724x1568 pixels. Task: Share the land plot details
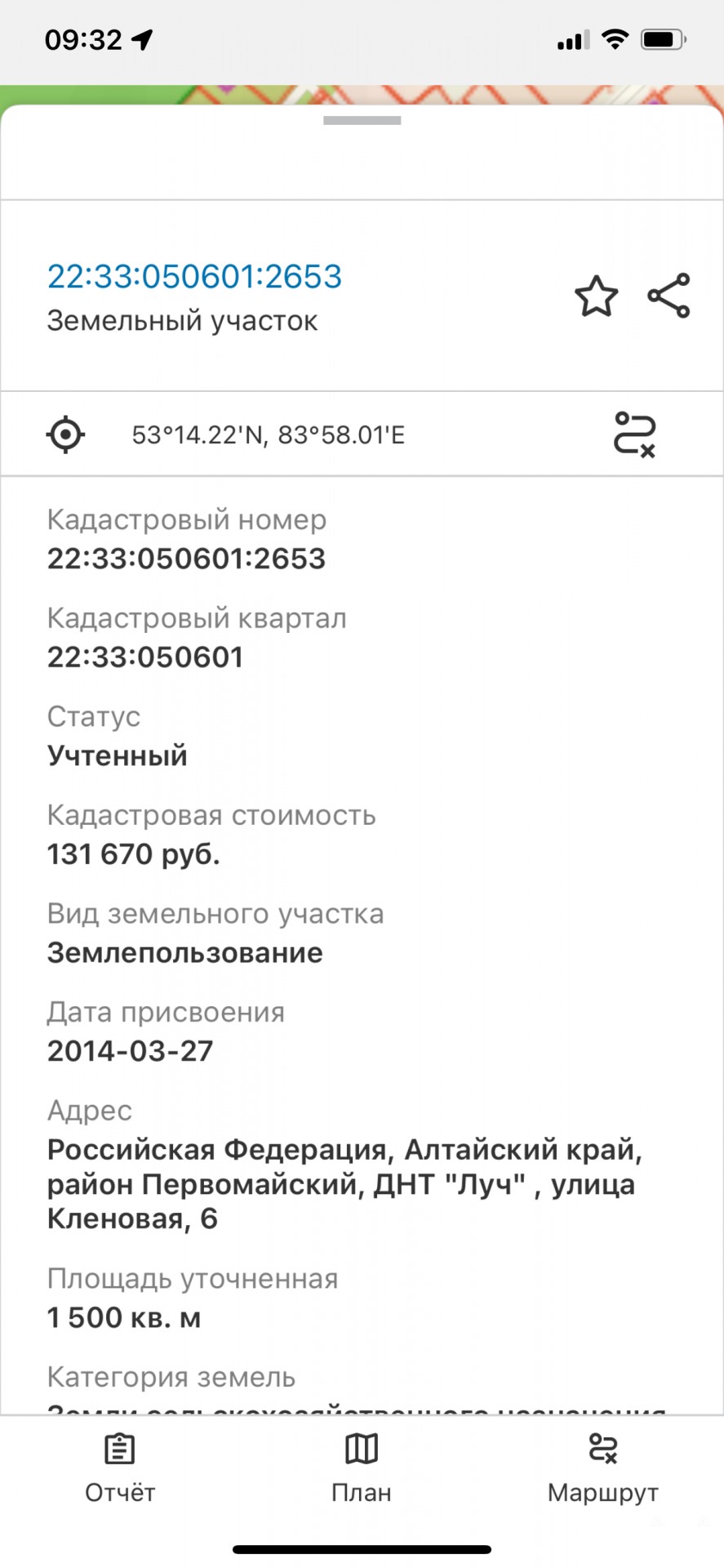coord(668,296)
